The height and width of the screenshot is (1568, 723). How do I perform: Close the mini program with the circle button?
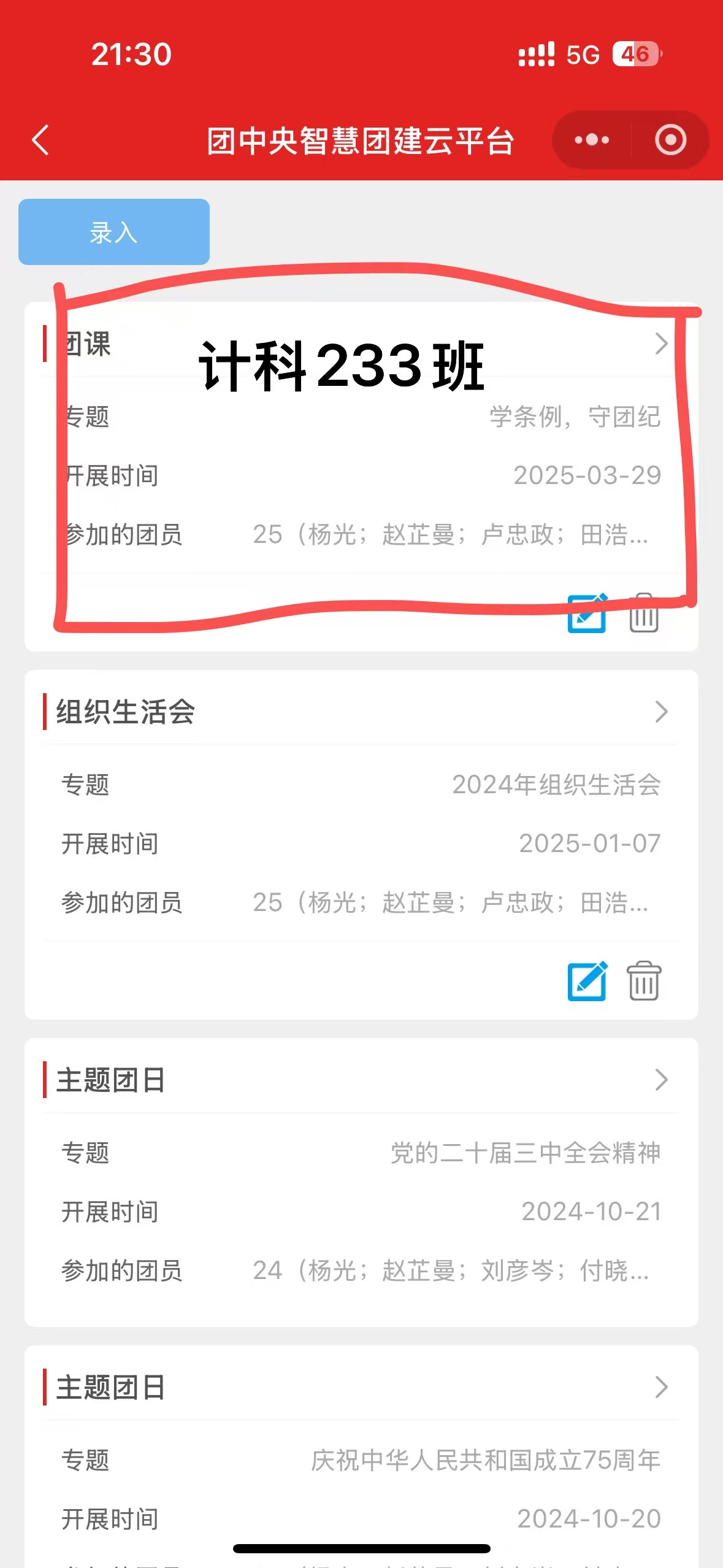coord(670,140)
